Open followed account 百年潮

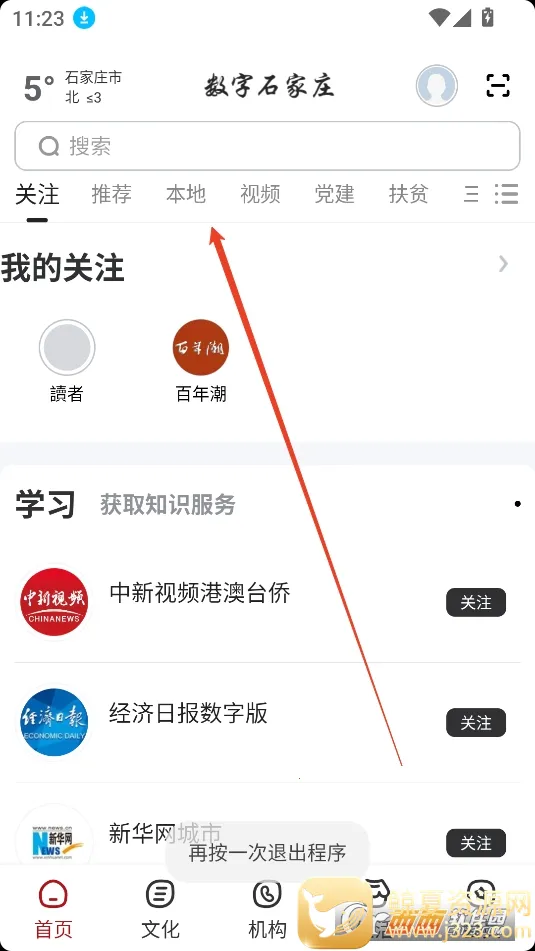(x=201, y=361)
